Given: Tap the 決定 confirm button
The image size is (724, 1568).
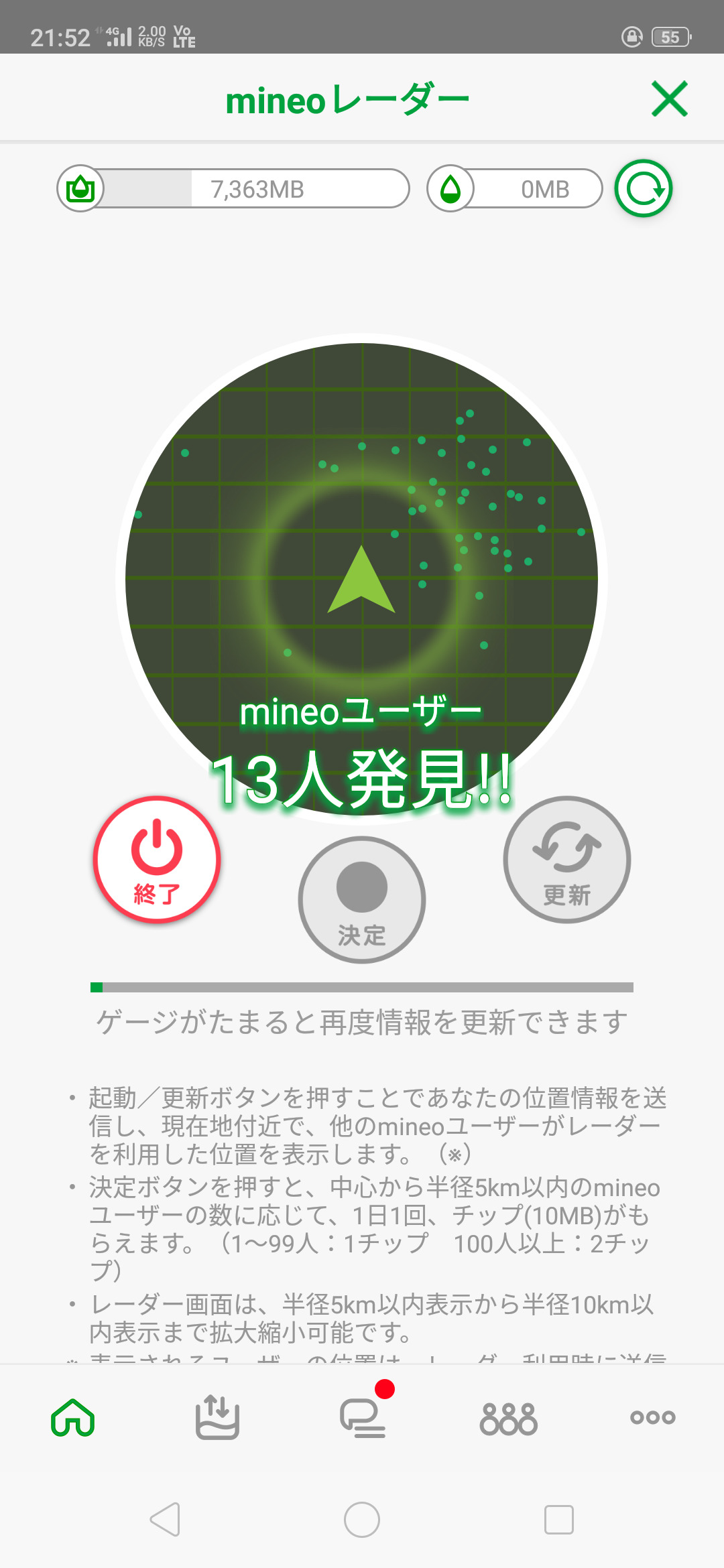Looking at the screenshot, I should (x=362, y=899).
